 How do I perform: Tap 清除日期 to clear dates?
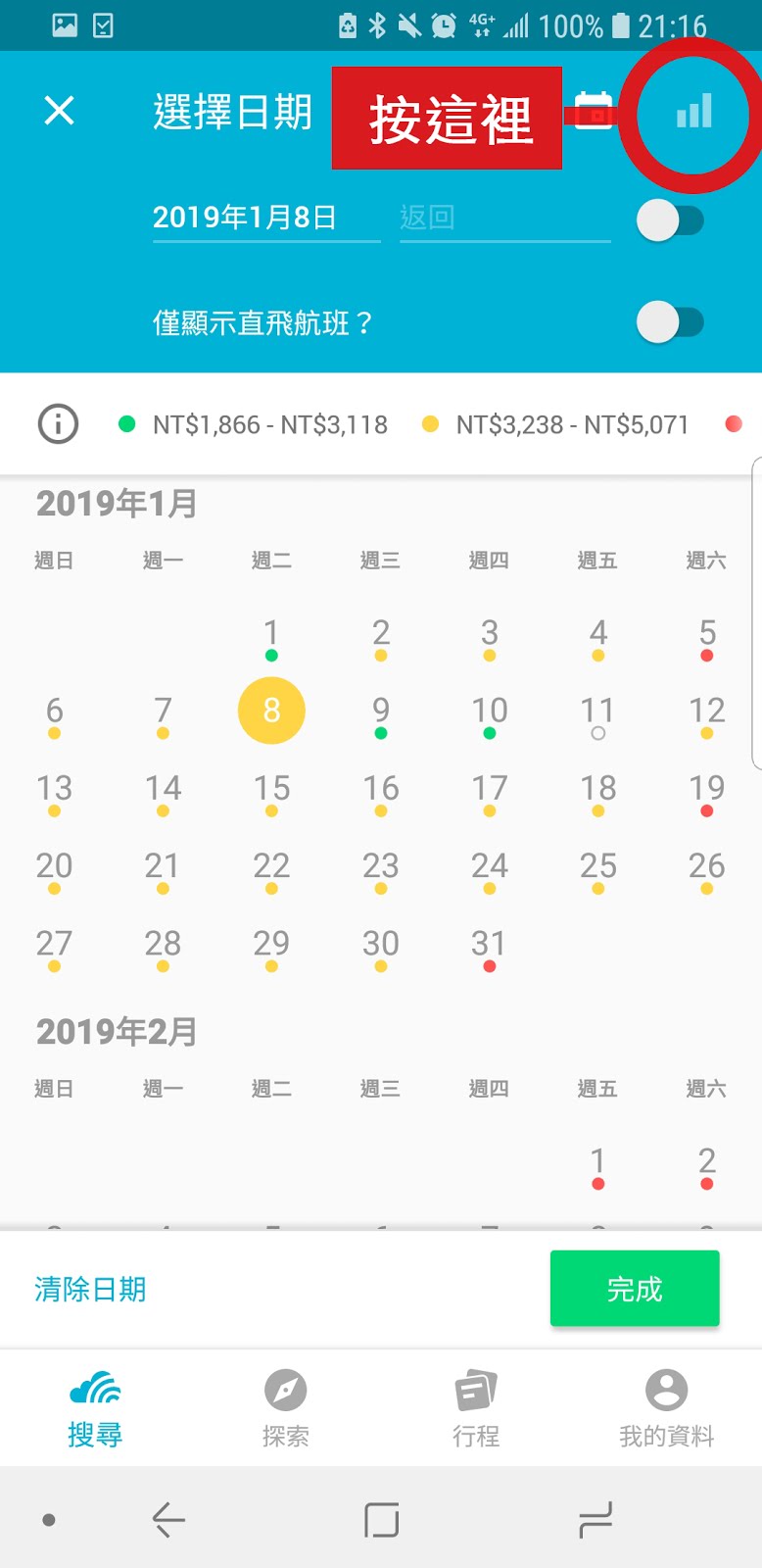point(90,1289)
